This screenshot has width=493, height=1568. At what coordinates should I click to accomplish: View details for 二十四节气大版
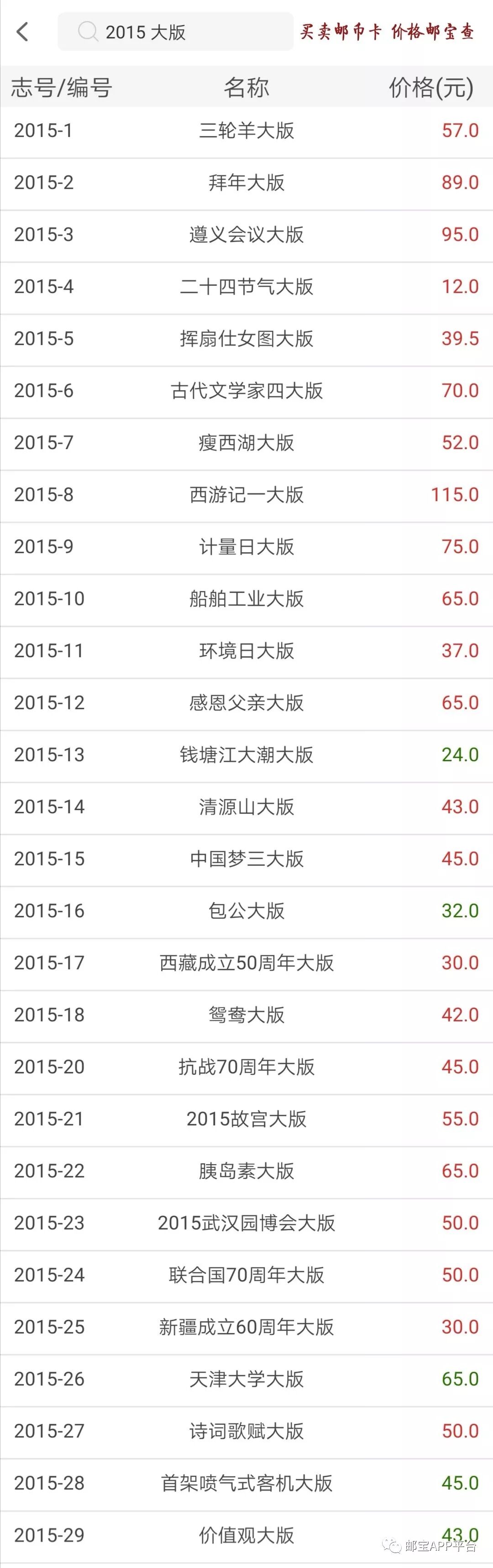coord(246,287)
